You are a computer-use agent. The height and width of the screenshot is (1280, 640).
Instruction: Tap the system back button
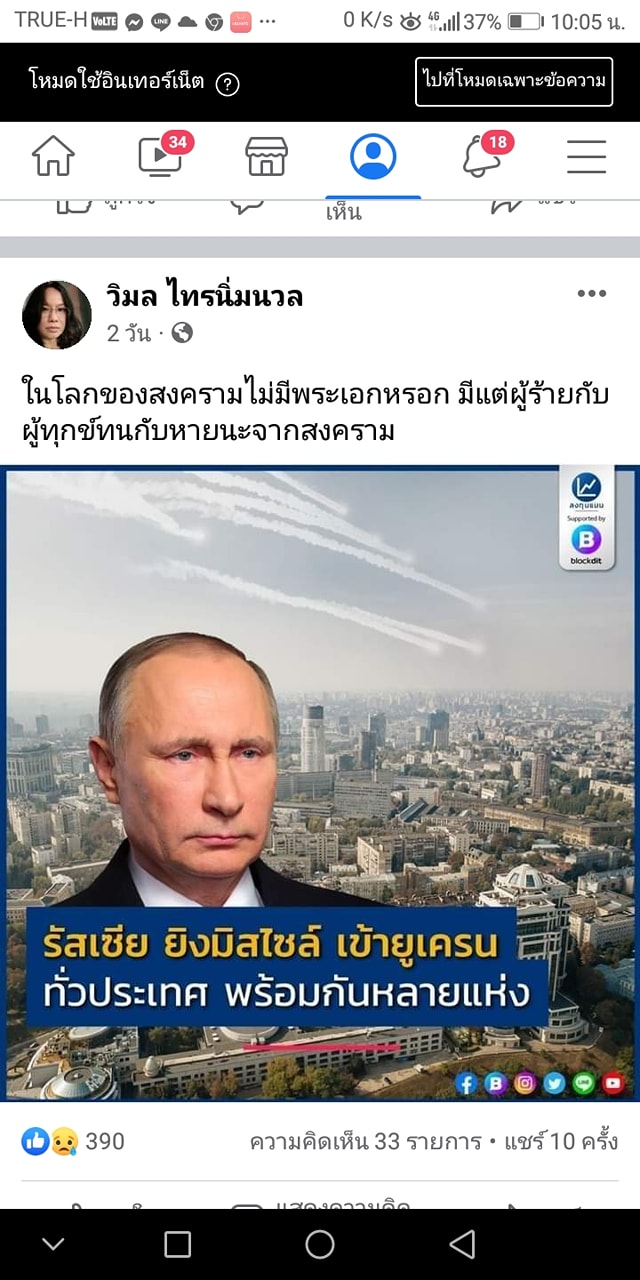click(x=462, y=1244)
